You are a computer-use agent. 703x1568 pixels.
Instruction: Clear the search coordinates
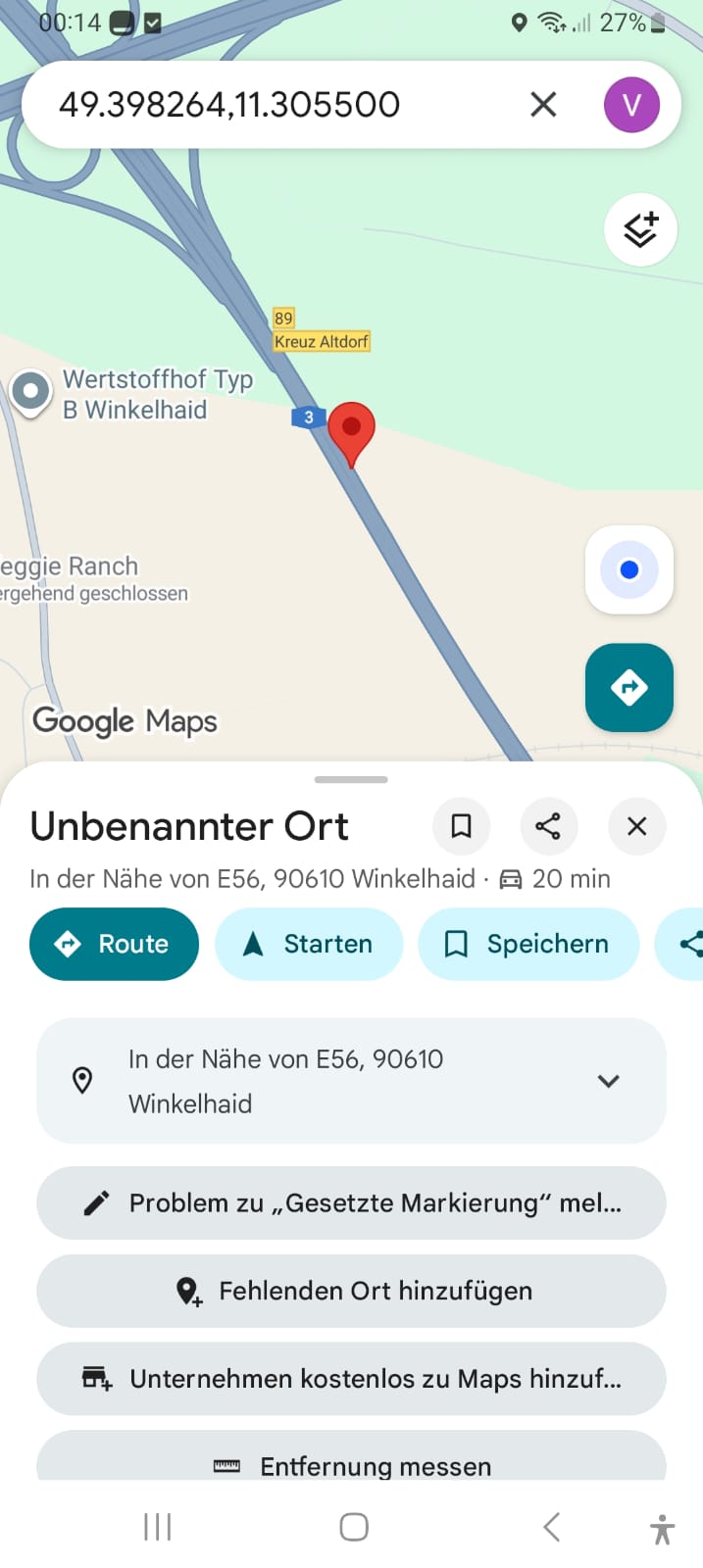point(543,105)
